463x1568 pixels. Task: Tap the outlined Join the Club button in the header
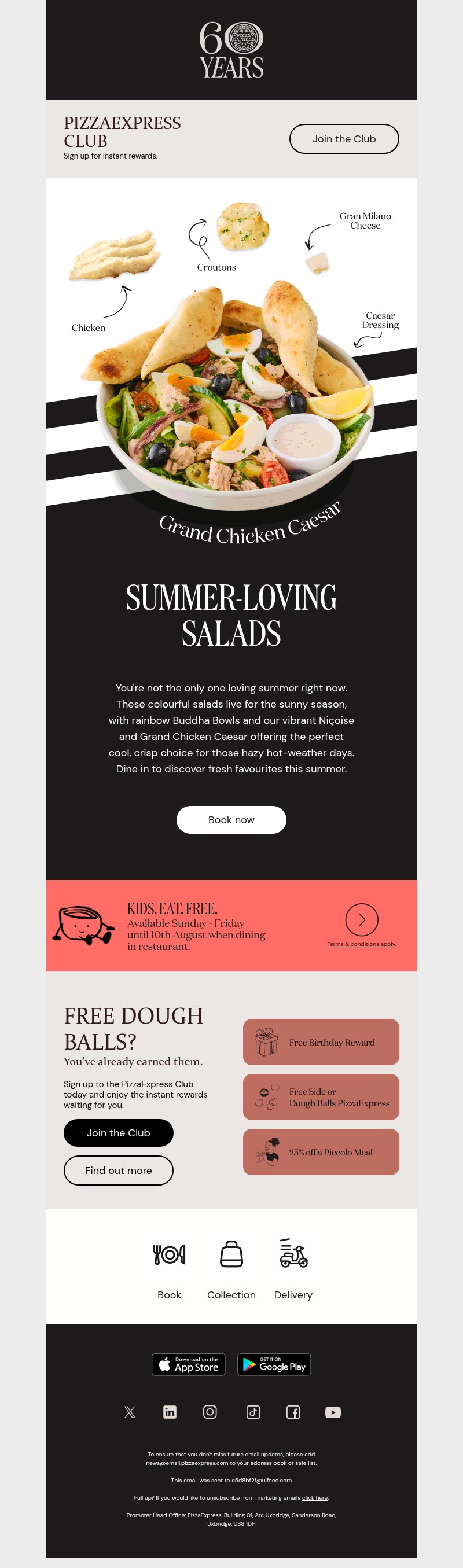click(344, 139)
